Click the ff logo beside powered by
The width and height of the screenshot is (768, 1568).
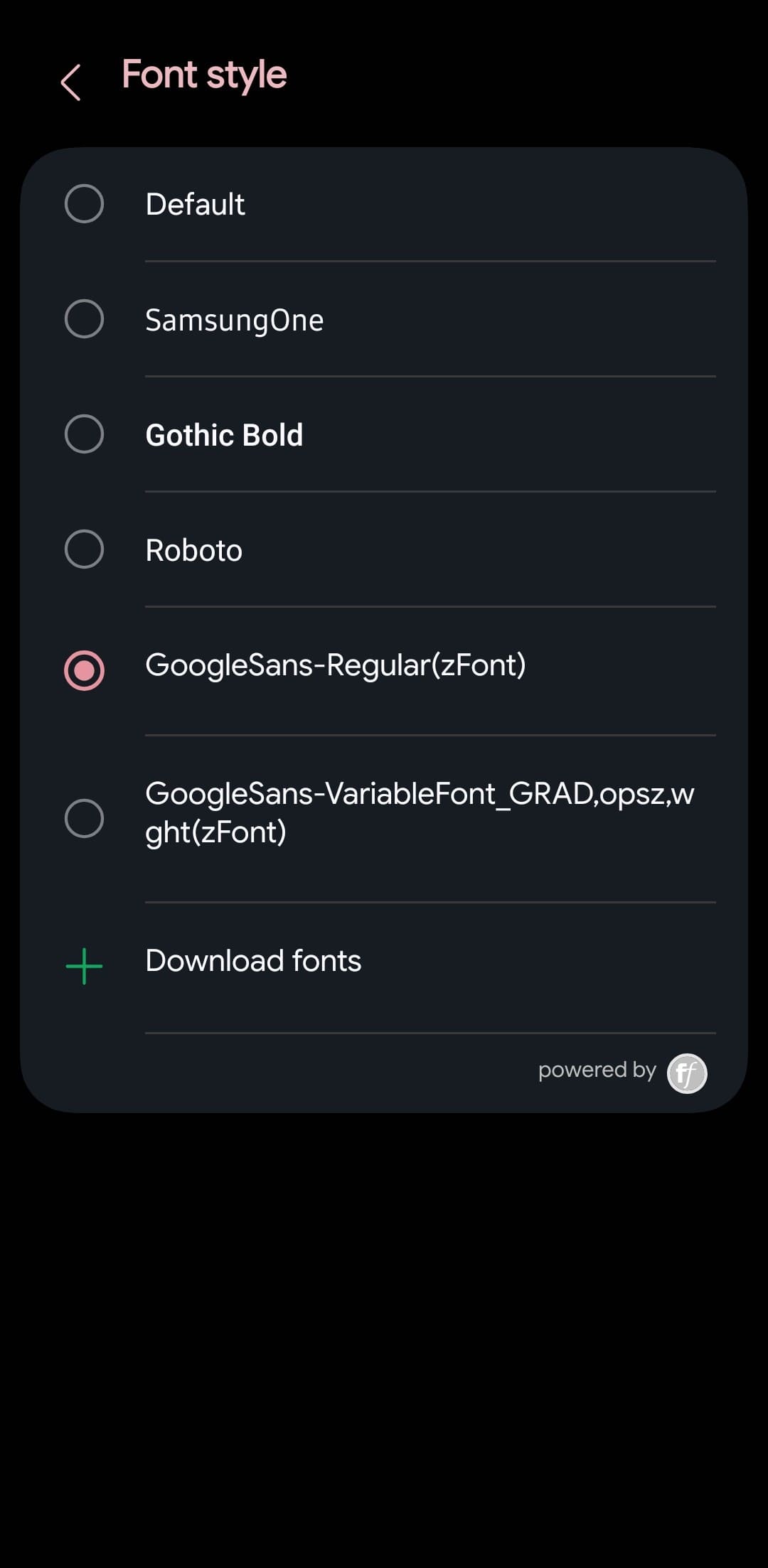[686, 1073]
